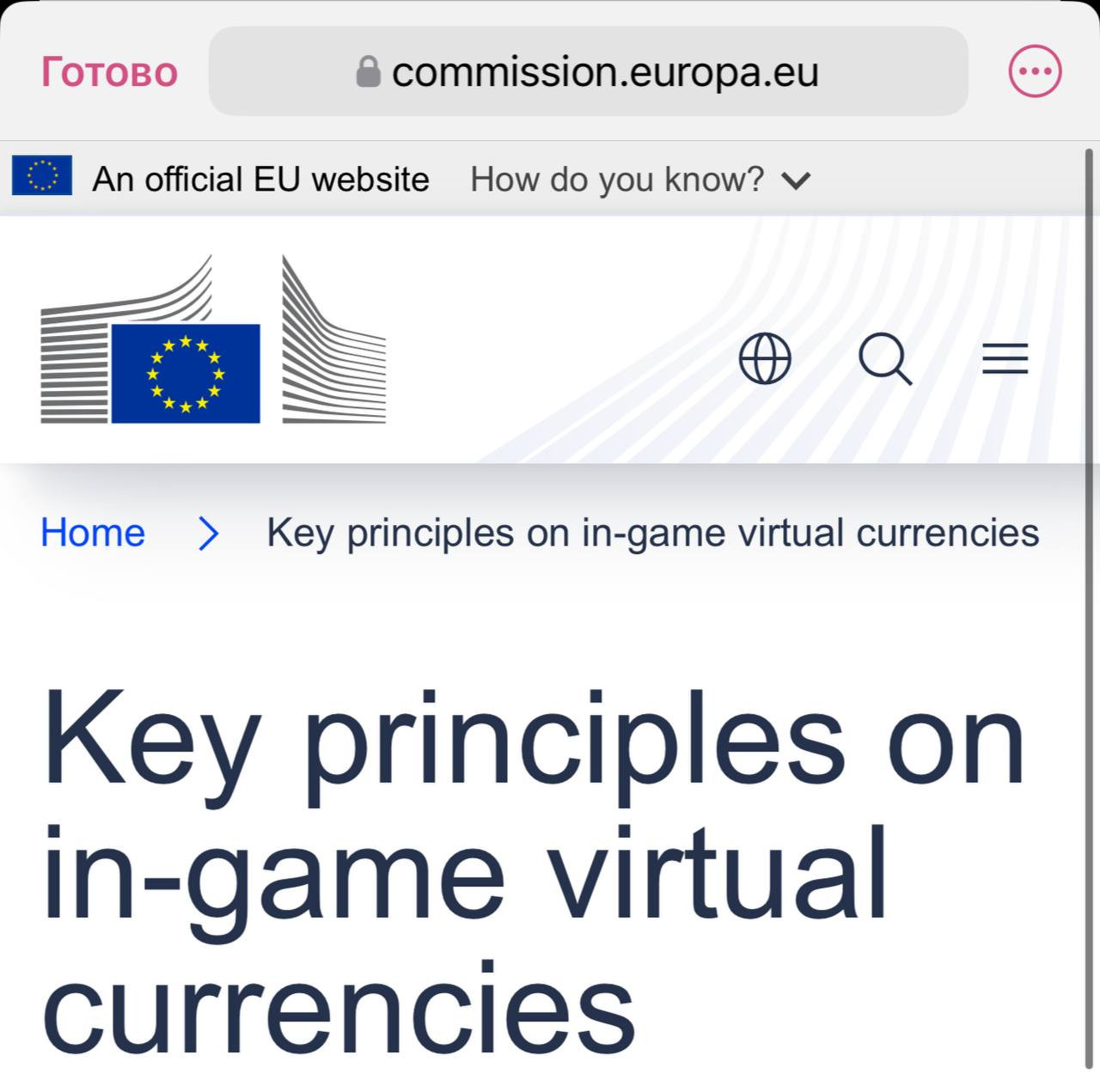
Task: Go to the Home breadcrumb link
Action: [x=93, y=533]
